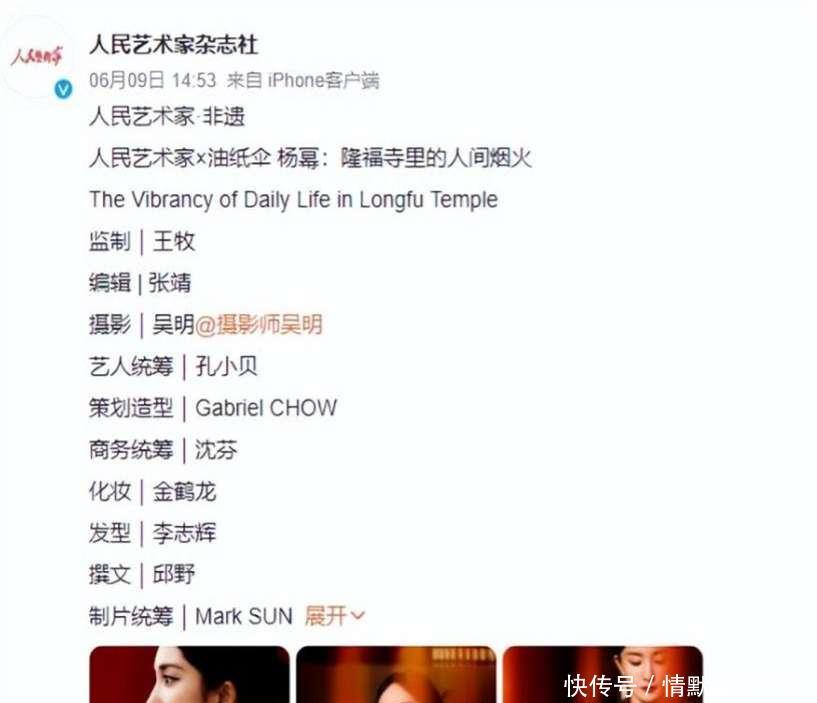Viewport: 817px width, 703px height.
Task: Open the 人民艺术家杂志社 account name
Action: click(x=173, y=45)
